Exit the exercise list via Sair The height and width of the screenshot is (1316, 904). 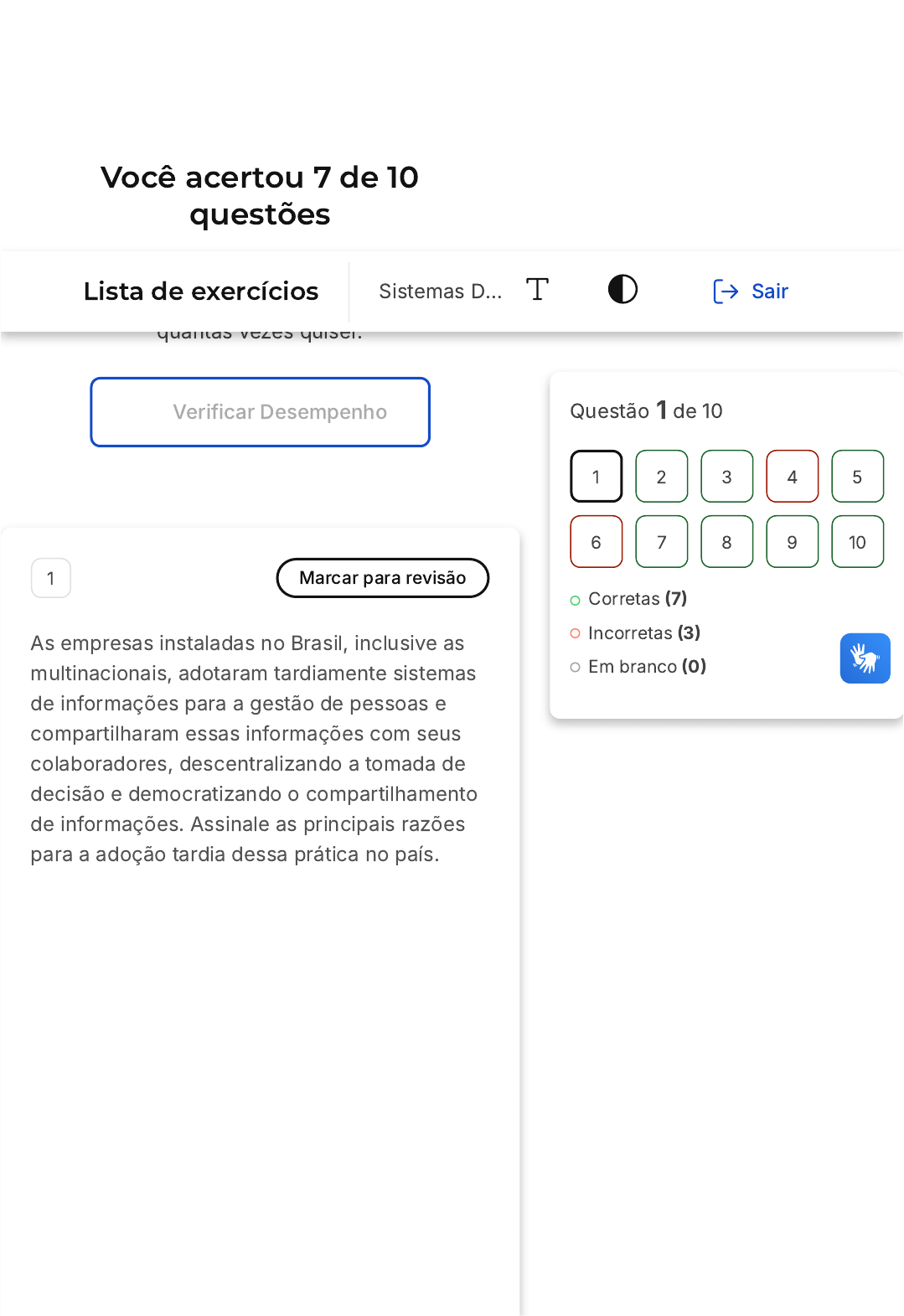(751, 291)
